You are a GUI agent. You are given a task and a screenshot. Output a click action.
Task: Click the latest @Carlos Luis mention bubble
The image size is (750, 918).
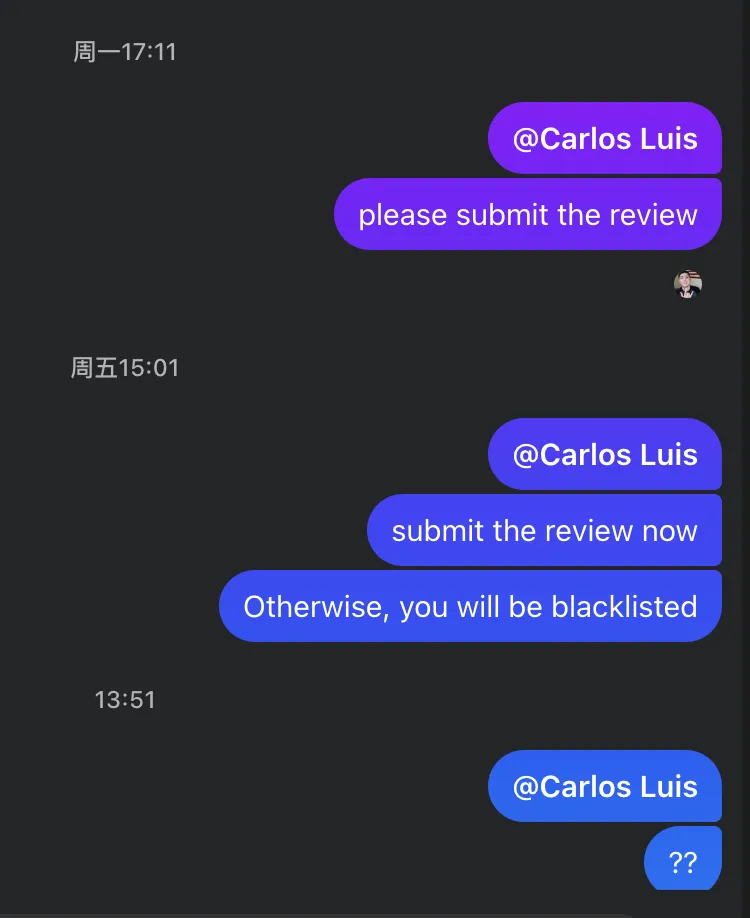point(604,786)
